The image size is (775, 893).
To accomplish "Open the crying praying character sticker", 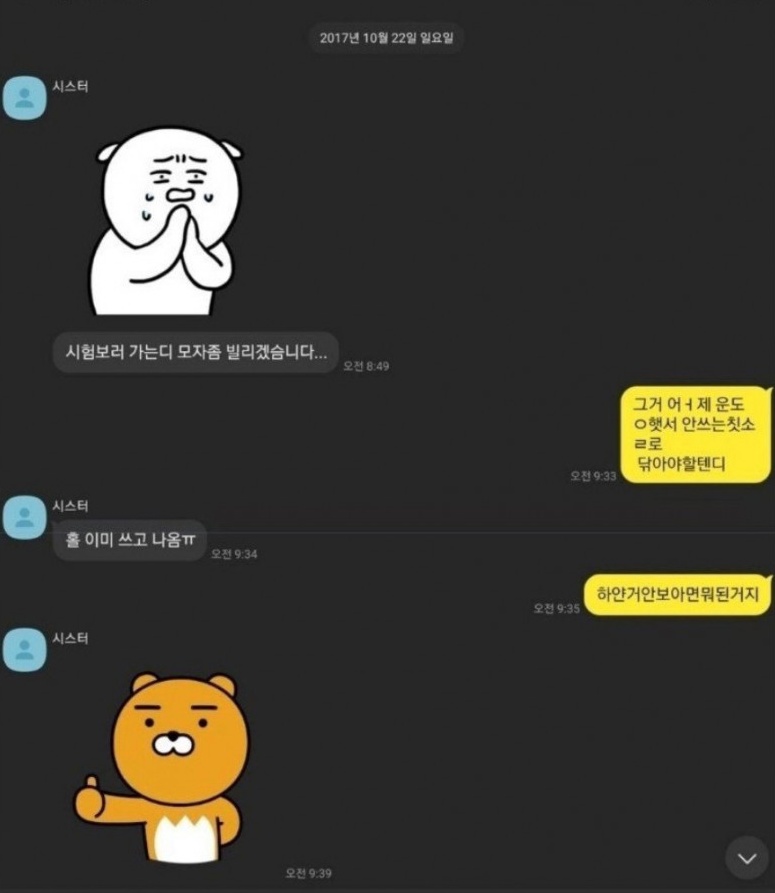I will 168,219.
